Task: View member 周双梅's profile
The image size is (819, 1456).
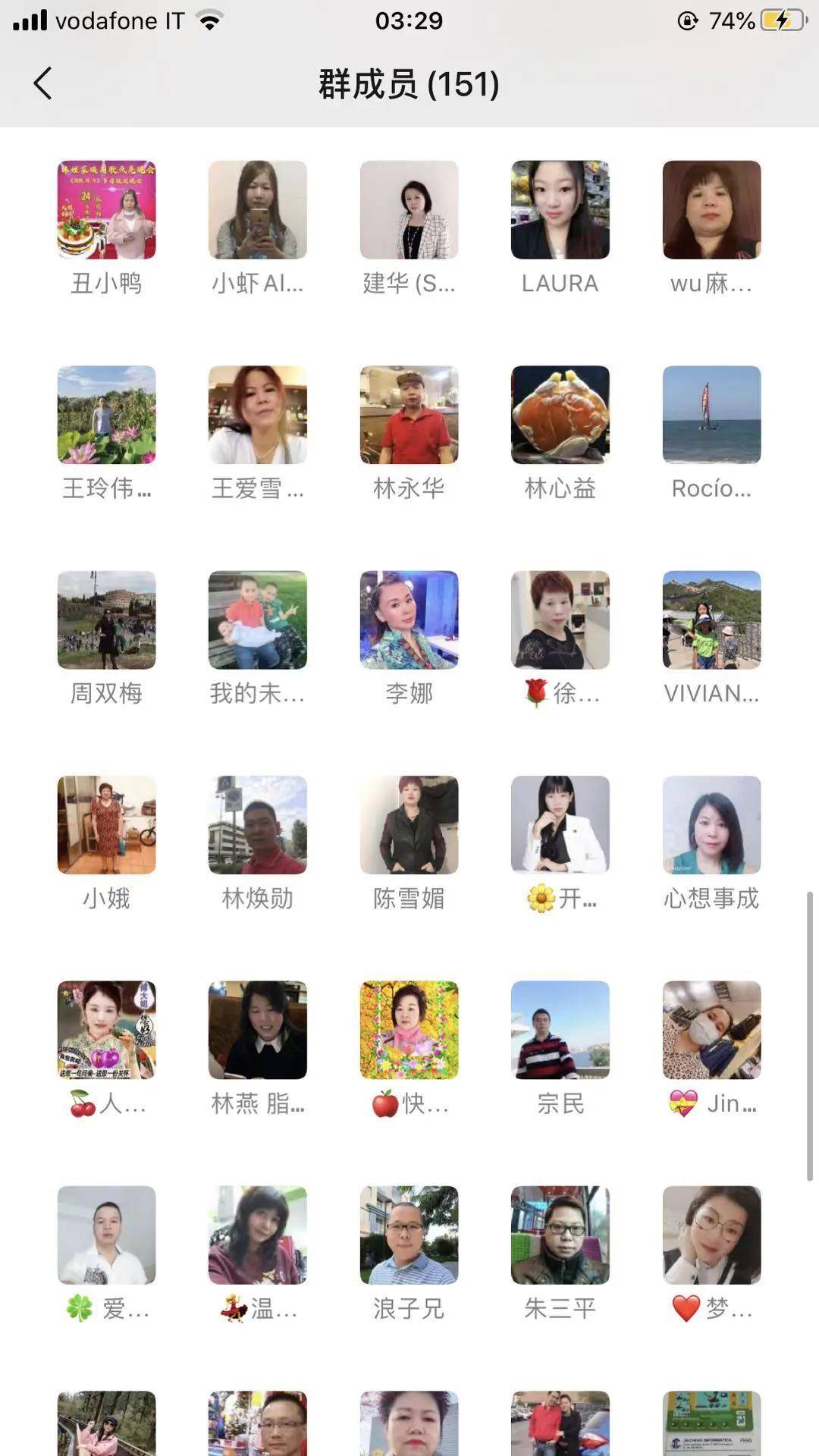Action: (106, 620)
